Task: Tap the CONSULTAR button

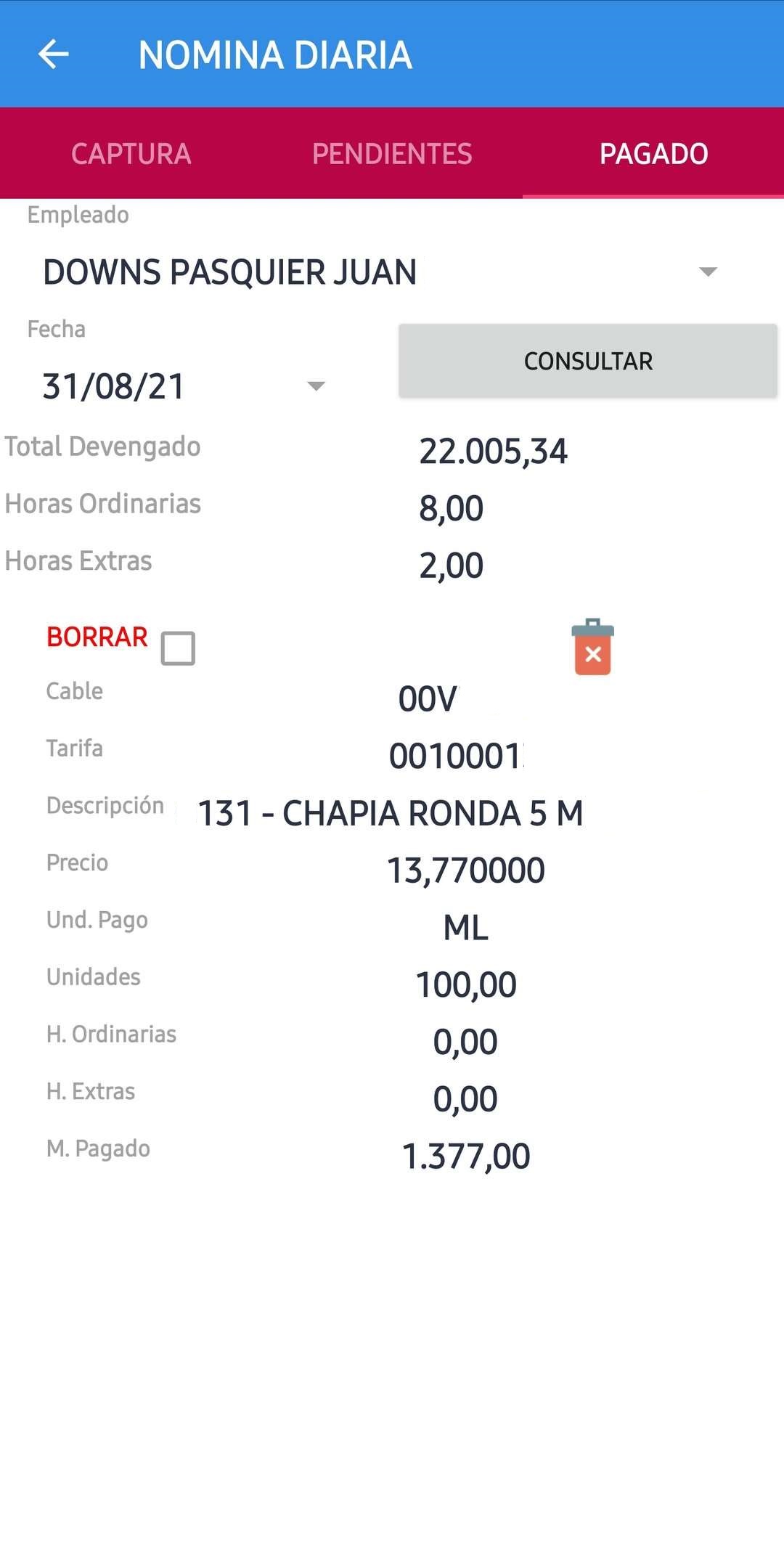Action: tap(588, 361)
